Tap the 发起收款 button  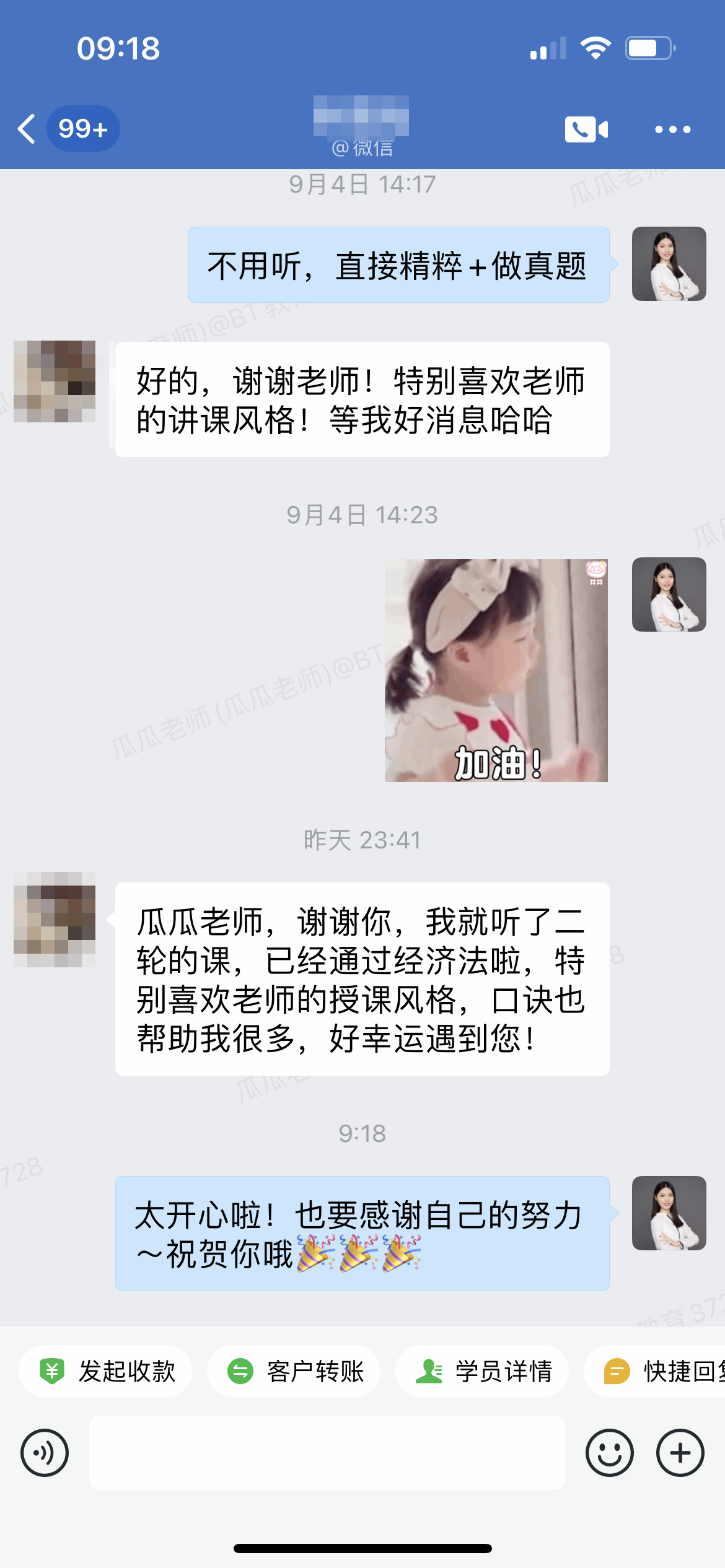pos(105,1371)
